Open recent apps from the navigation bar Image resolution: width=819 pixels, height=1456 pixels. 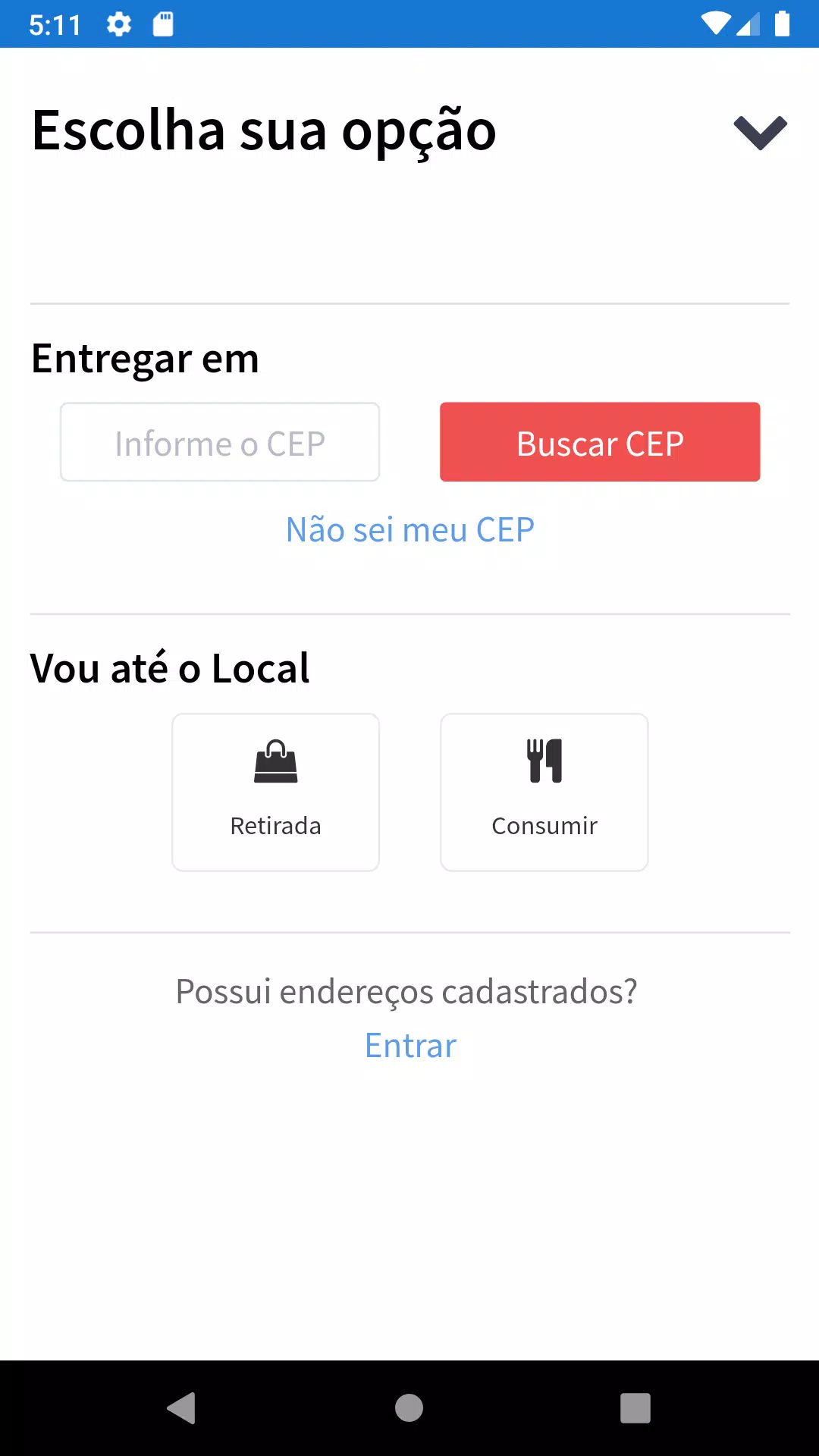pos(635,1408)
